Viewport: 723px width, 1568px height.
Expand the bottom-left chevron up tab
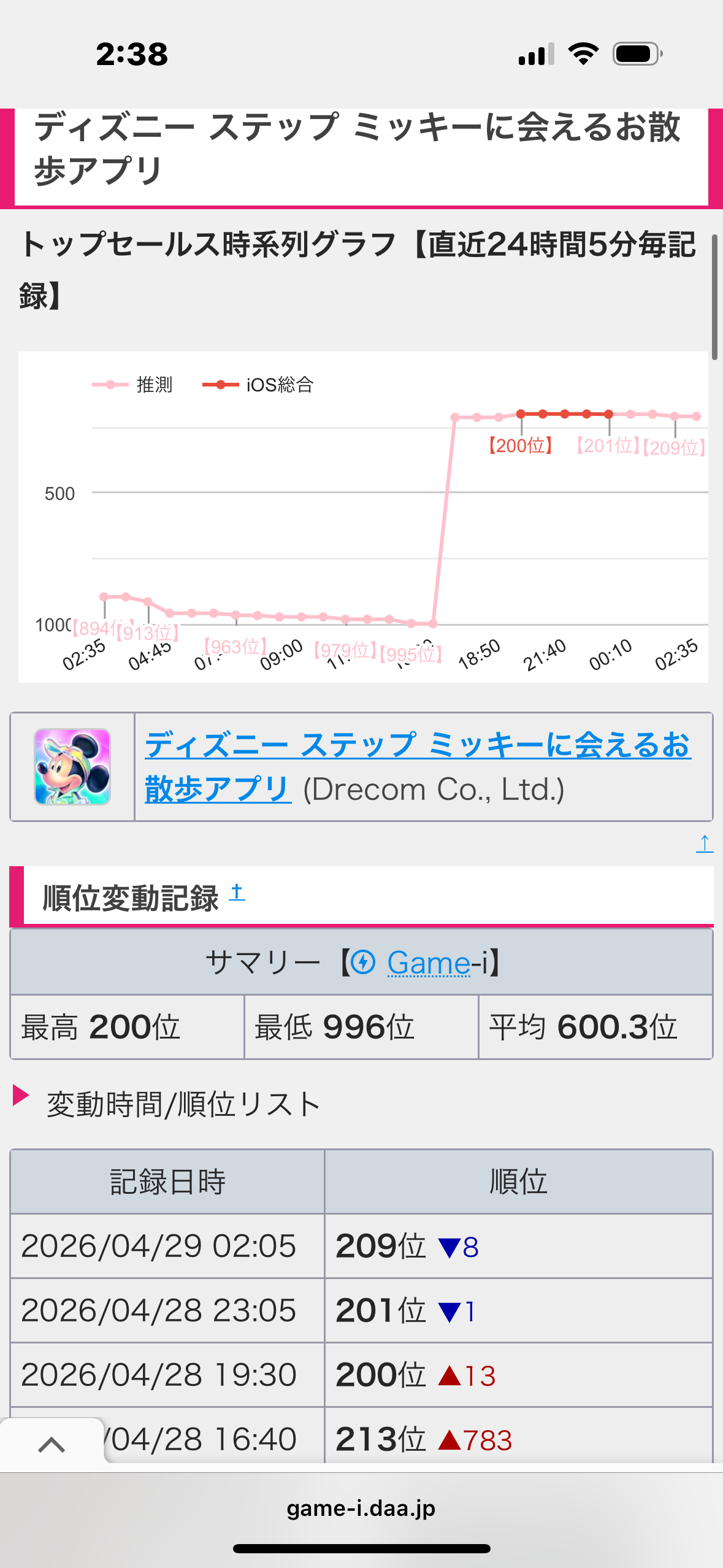[x=52, y=1445]
